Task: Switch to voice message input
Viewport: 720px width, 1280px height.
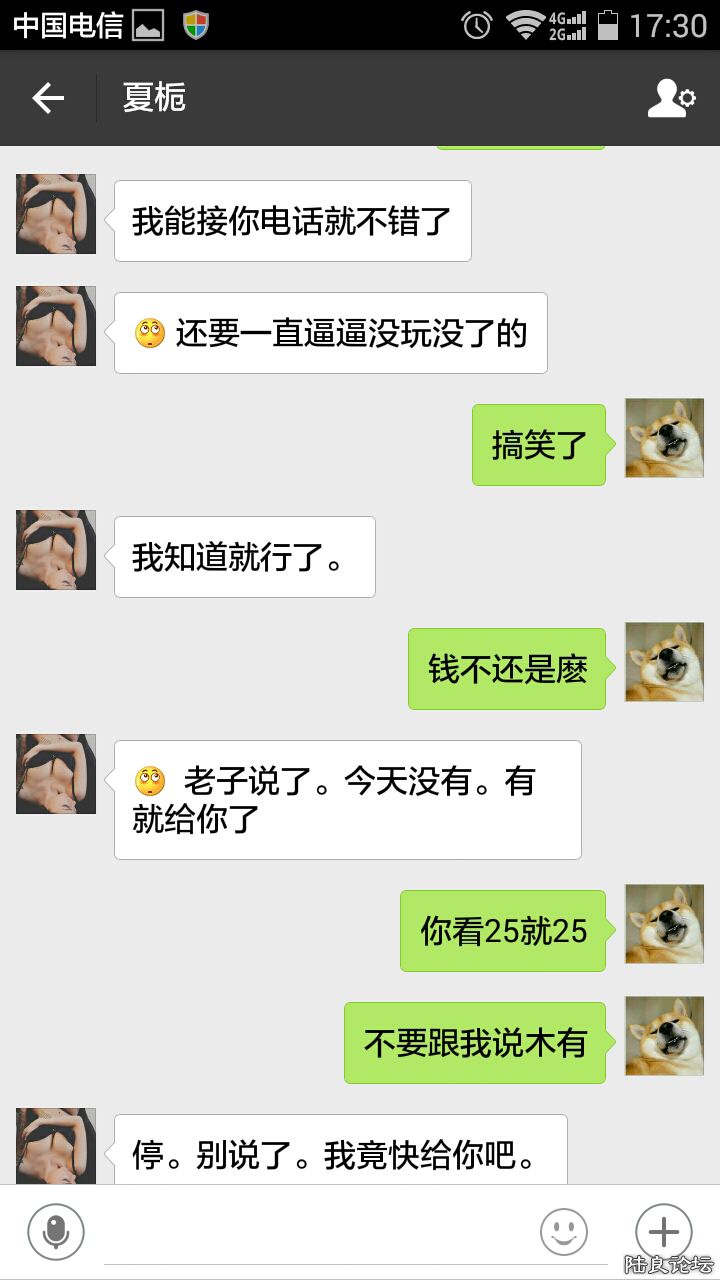Action: point(56,1231)
